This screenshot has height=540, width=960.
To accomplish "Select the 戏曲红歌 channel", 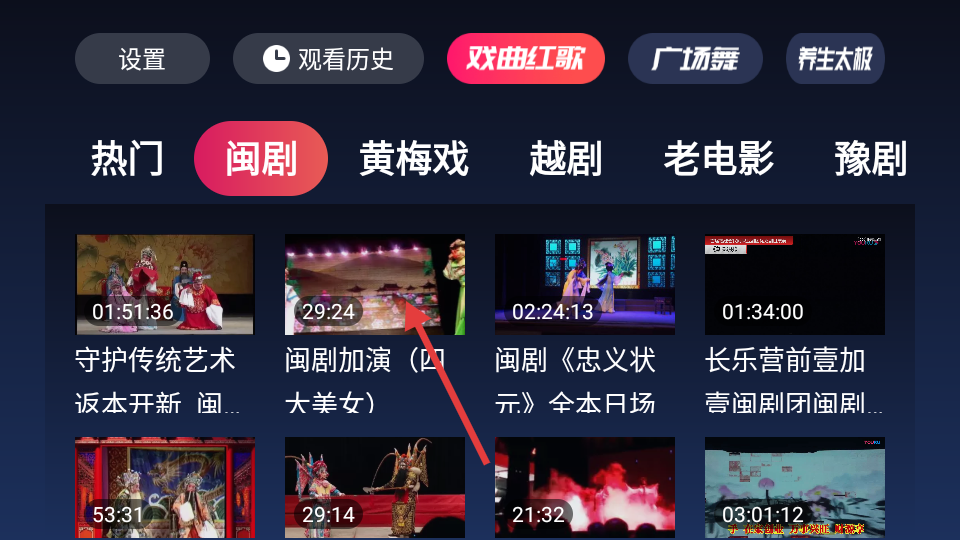I will click(526, 59).
